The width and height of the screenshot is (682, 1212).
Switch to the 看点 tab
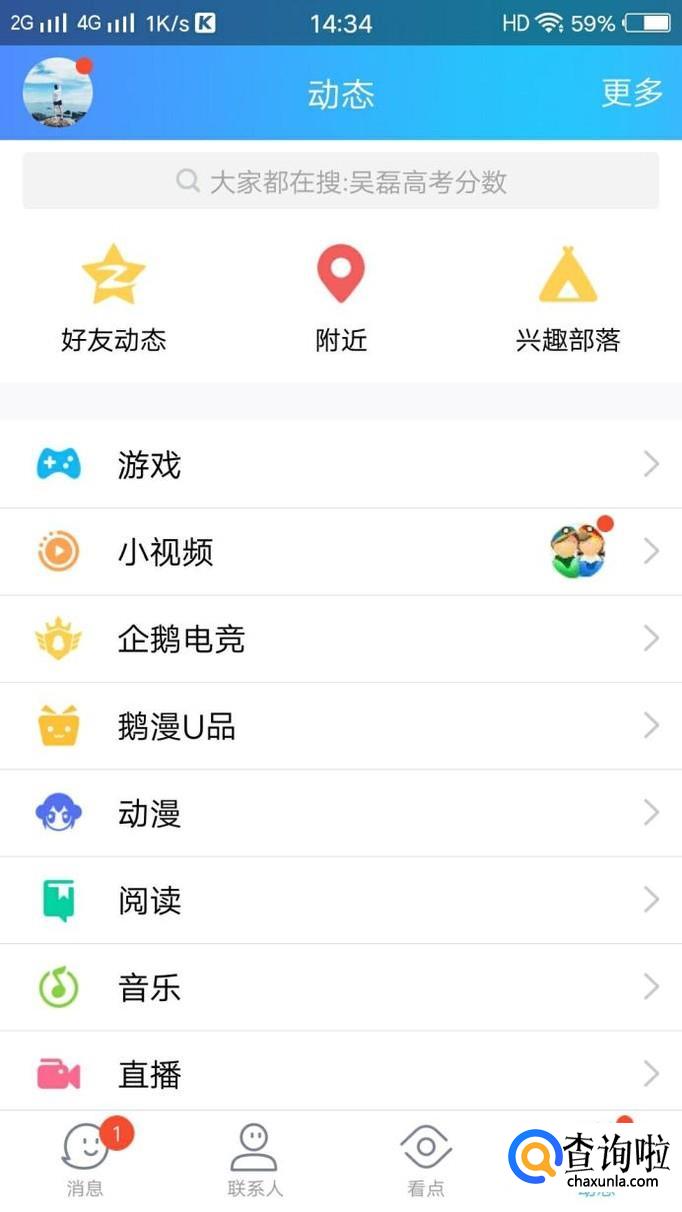pyautogui.click(x=426, y=1160)
